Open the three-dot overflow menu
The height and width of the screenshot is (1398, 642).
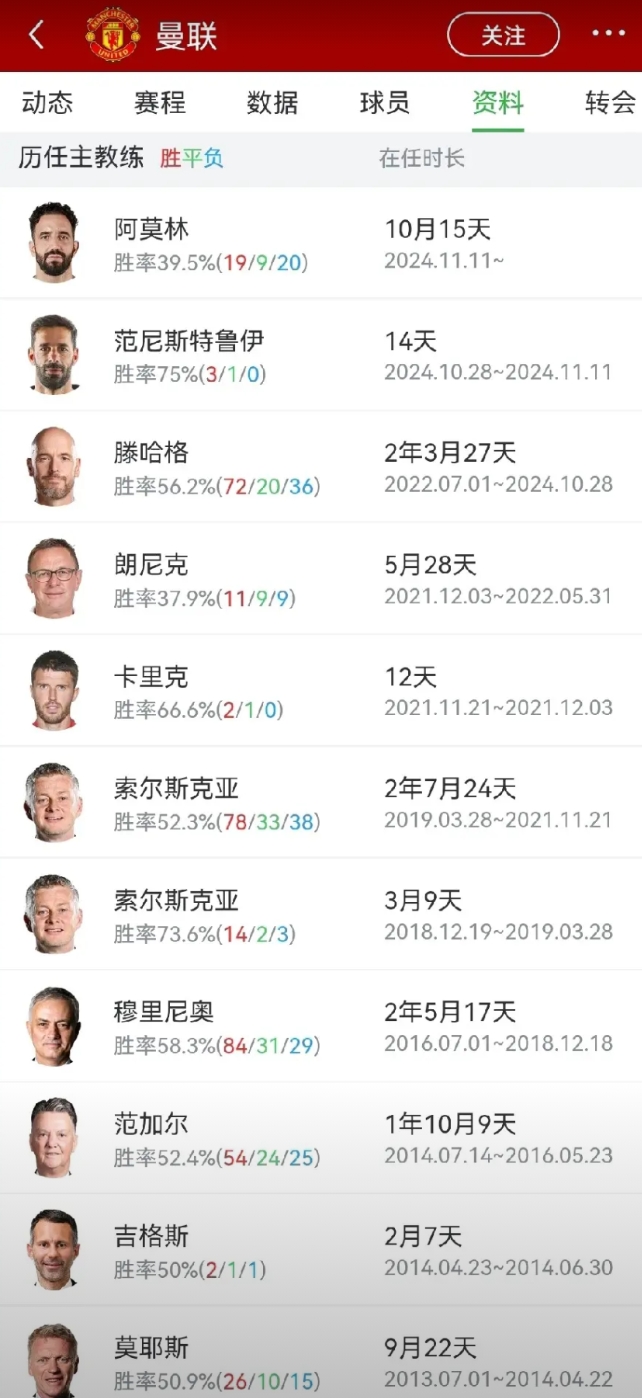tap(608, 34)
